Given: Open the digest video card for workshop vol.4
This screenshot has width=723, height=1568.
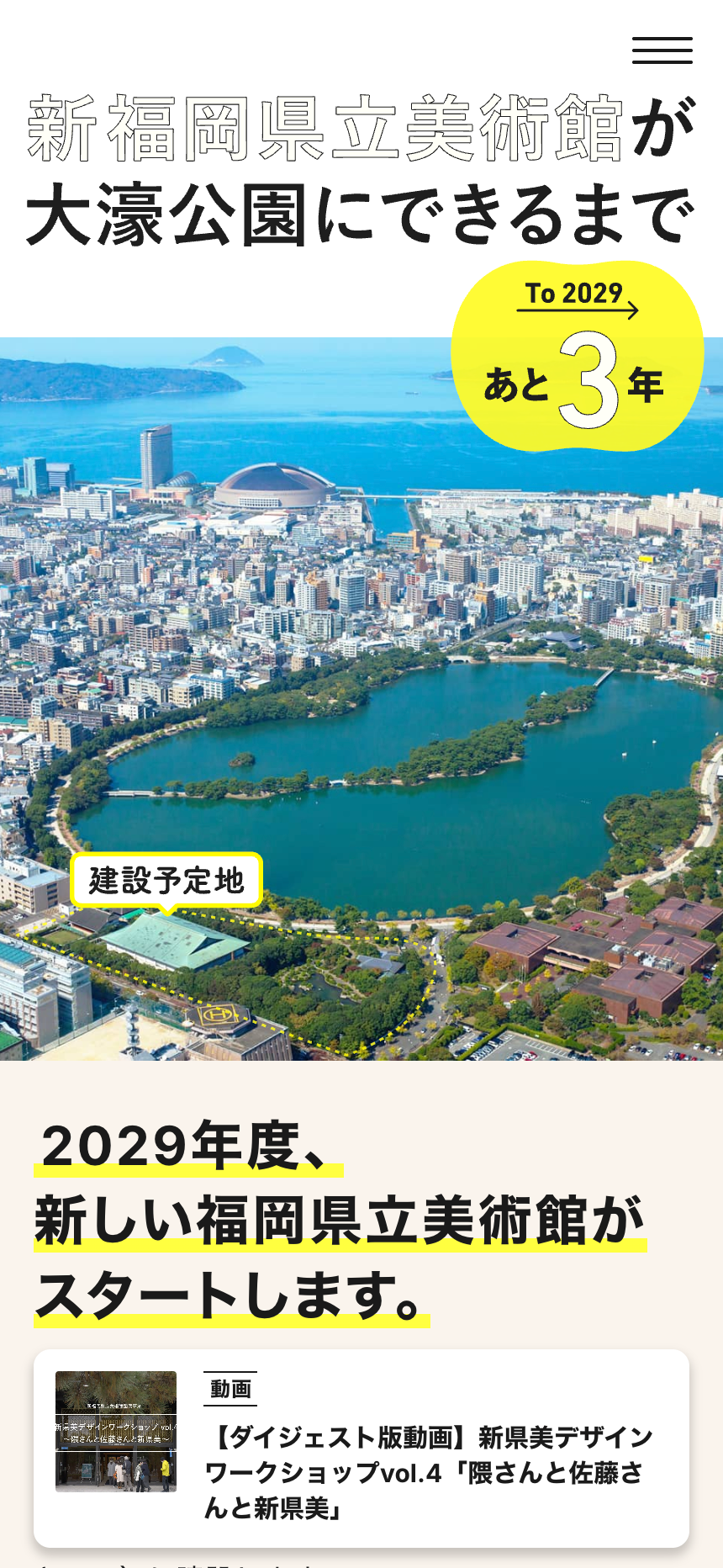Looking at the screenshot, I should [x=361, y=1449].
